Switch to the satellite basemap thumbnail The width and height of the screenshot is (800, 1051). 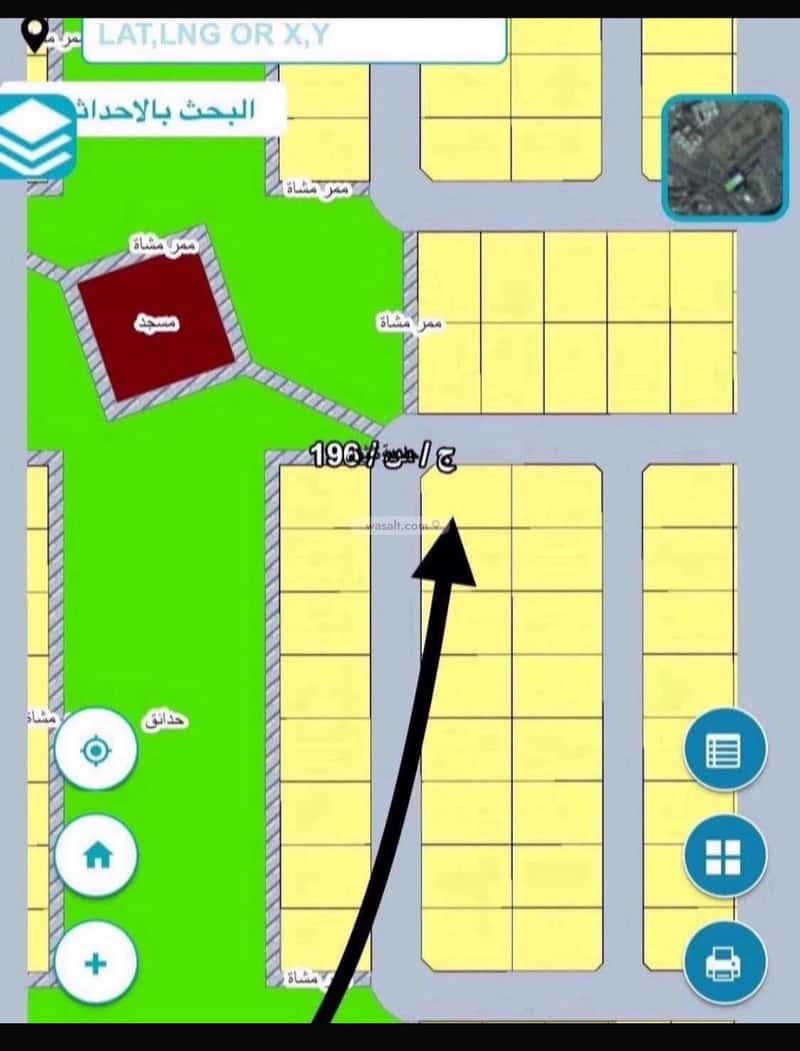tap(725, 158)
